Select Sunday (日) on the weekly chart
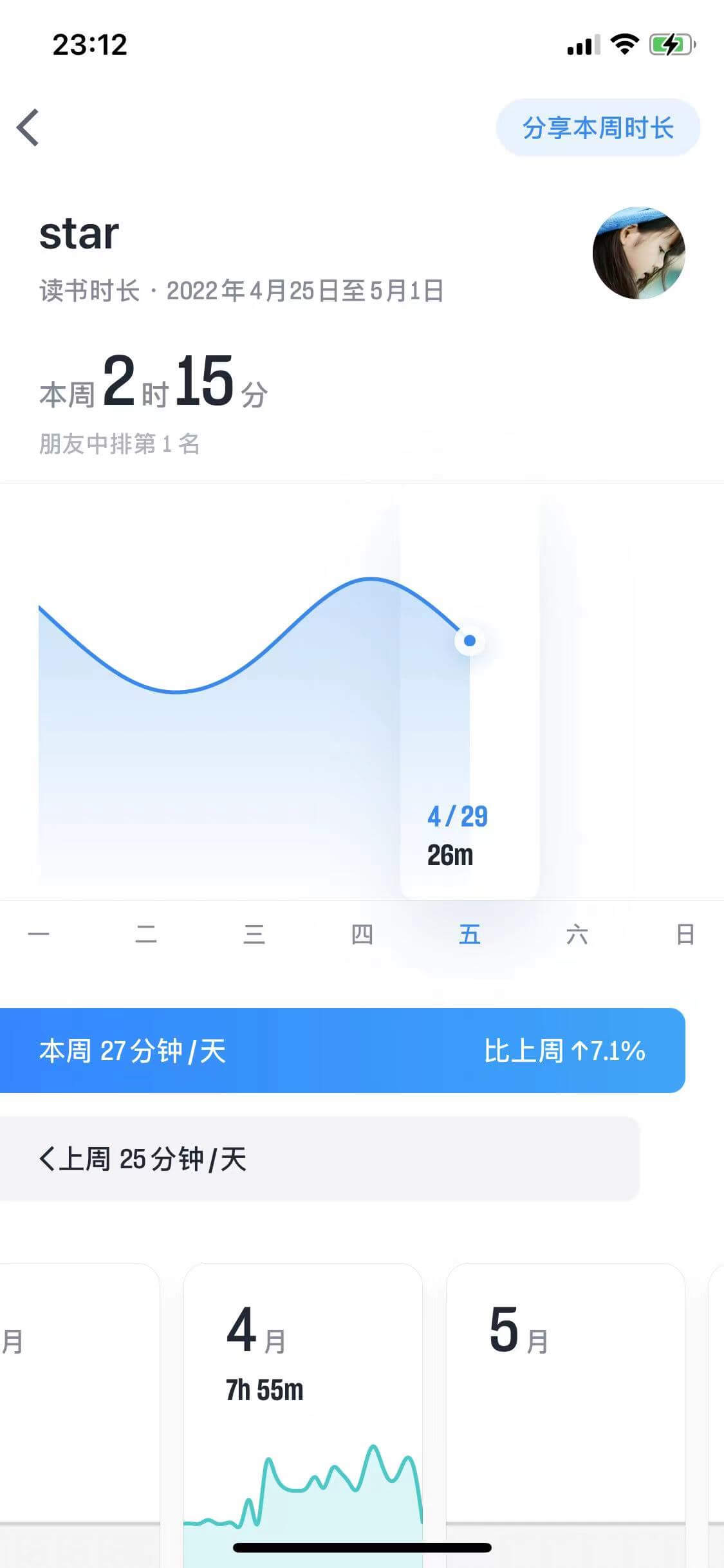Screen dimensions: 724x1568 [685, 934]
